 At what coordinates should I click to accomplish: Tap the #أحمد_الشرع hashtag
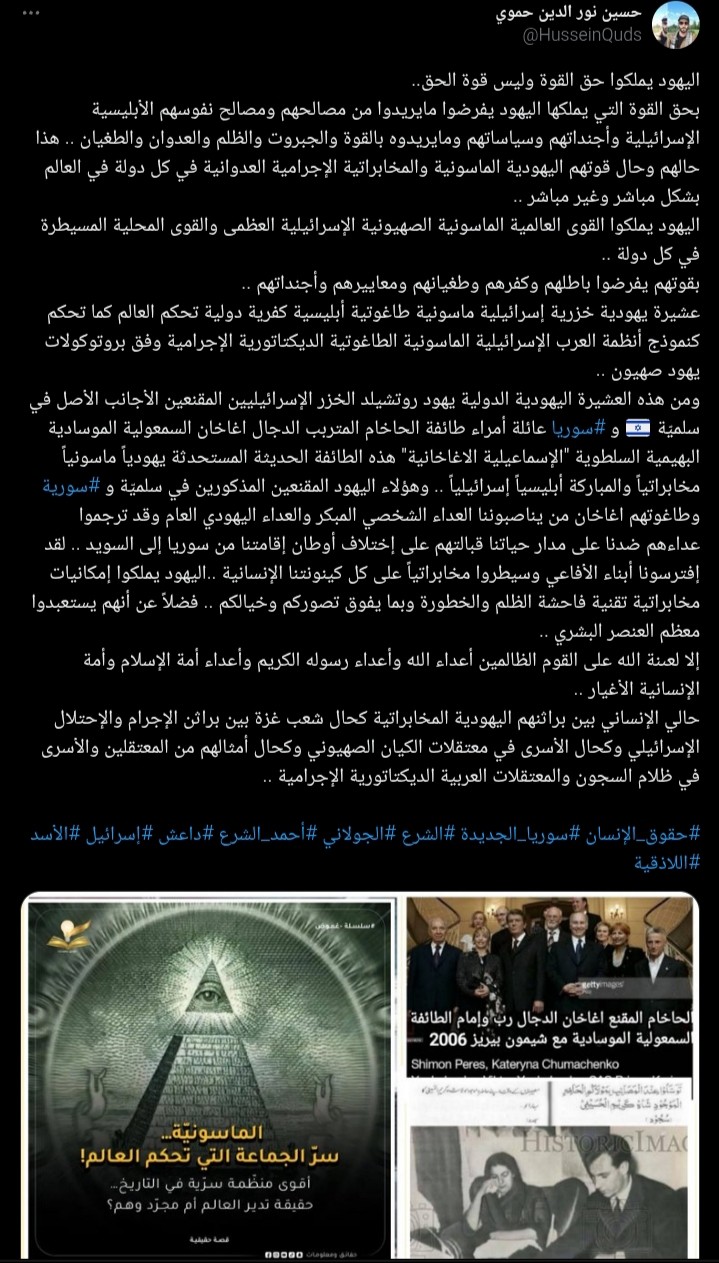248,834
